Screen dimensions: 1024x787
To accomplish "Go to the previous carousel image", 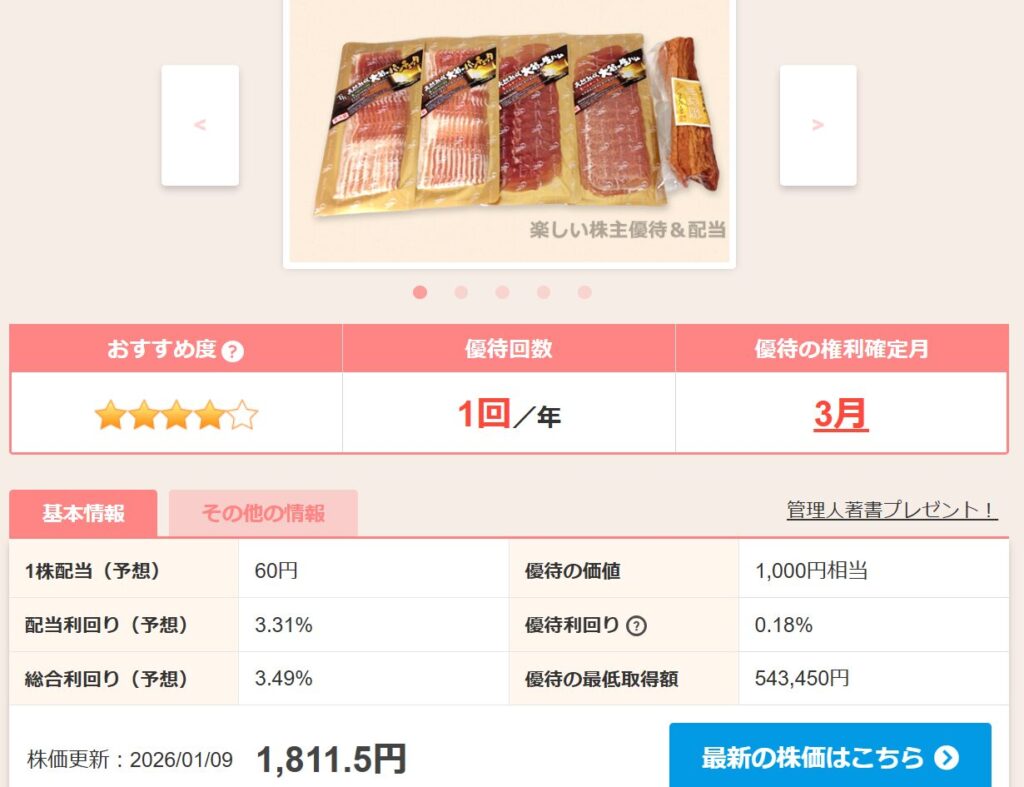I will (x=200, y=125).
